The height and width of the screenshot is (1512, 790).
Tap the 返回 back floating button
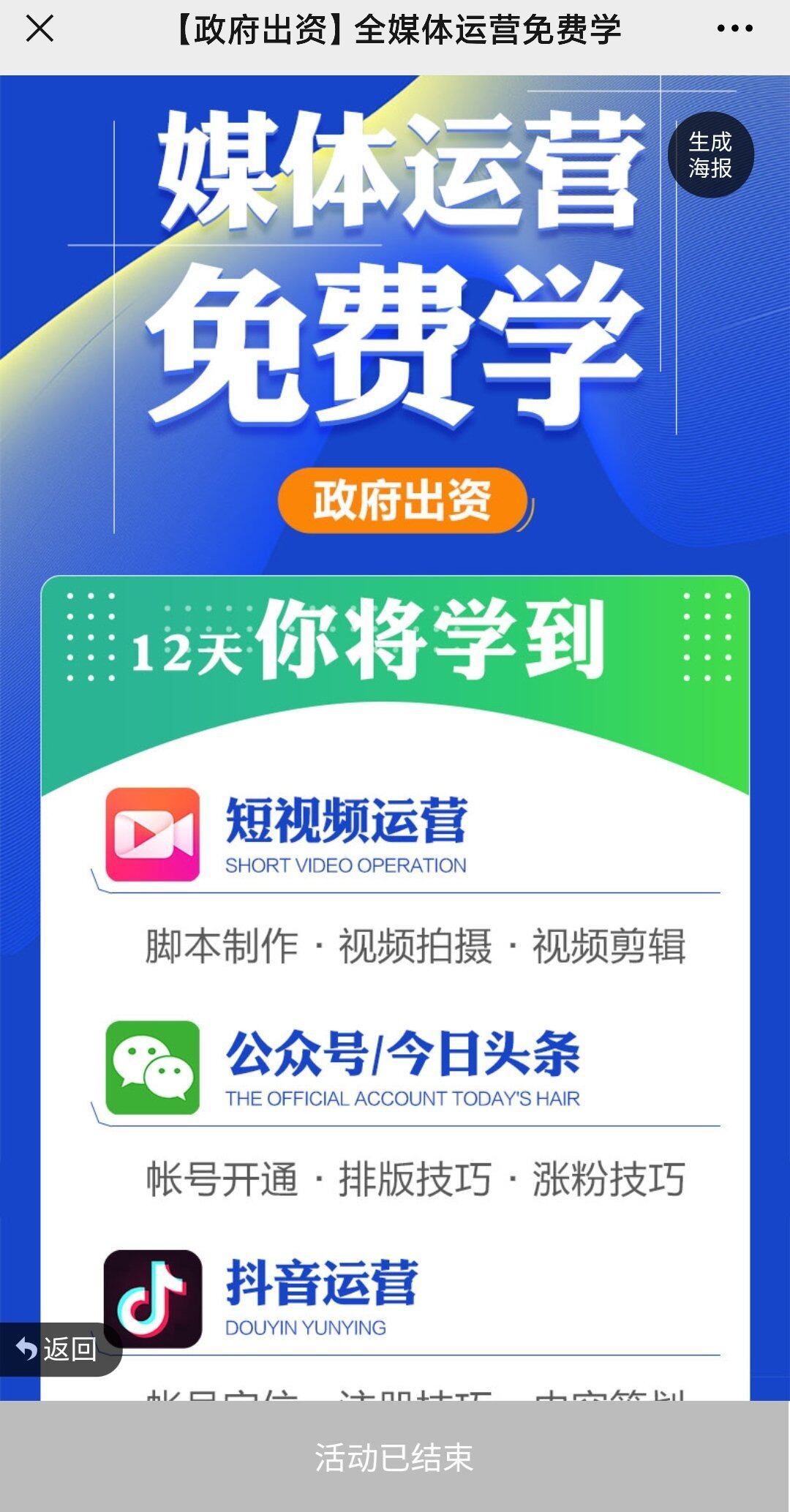coord(59,1349)
